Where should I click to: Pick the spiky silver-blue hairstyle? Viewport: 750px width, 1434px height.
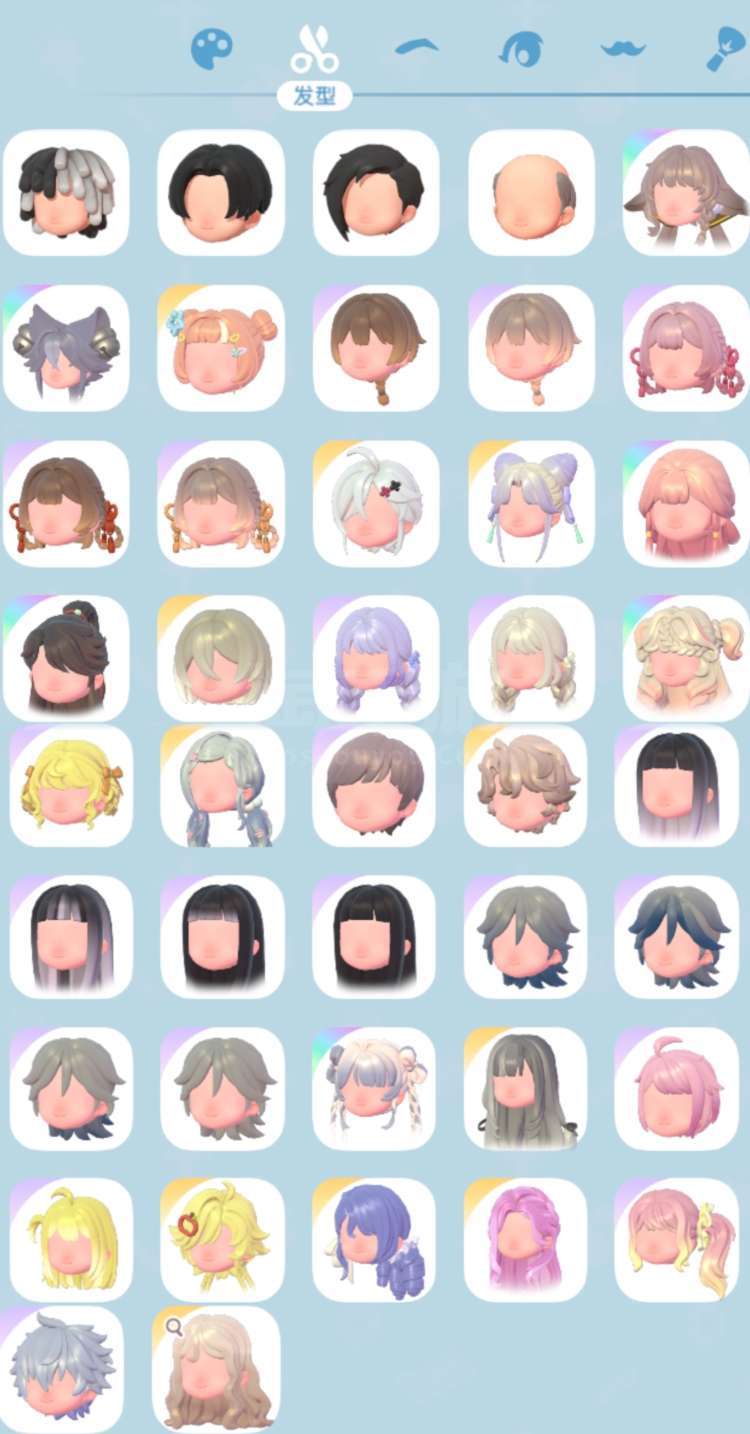click(62, 1368)
